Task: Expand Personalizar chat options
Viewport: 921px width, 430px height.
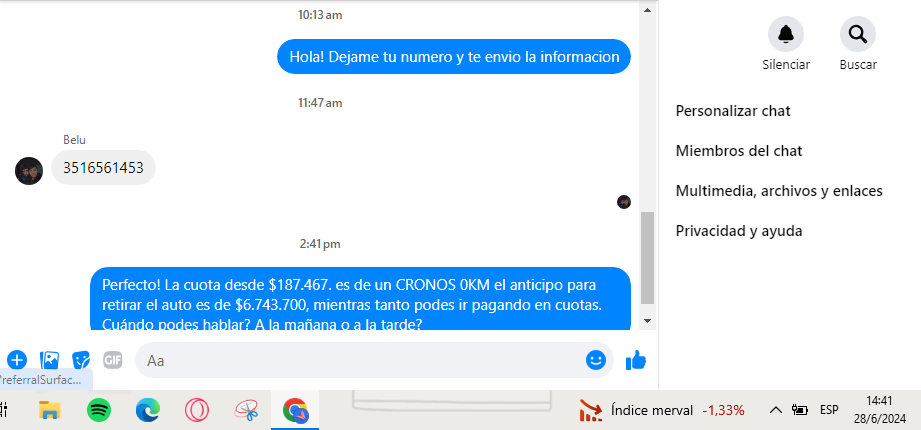Action: 733,111
